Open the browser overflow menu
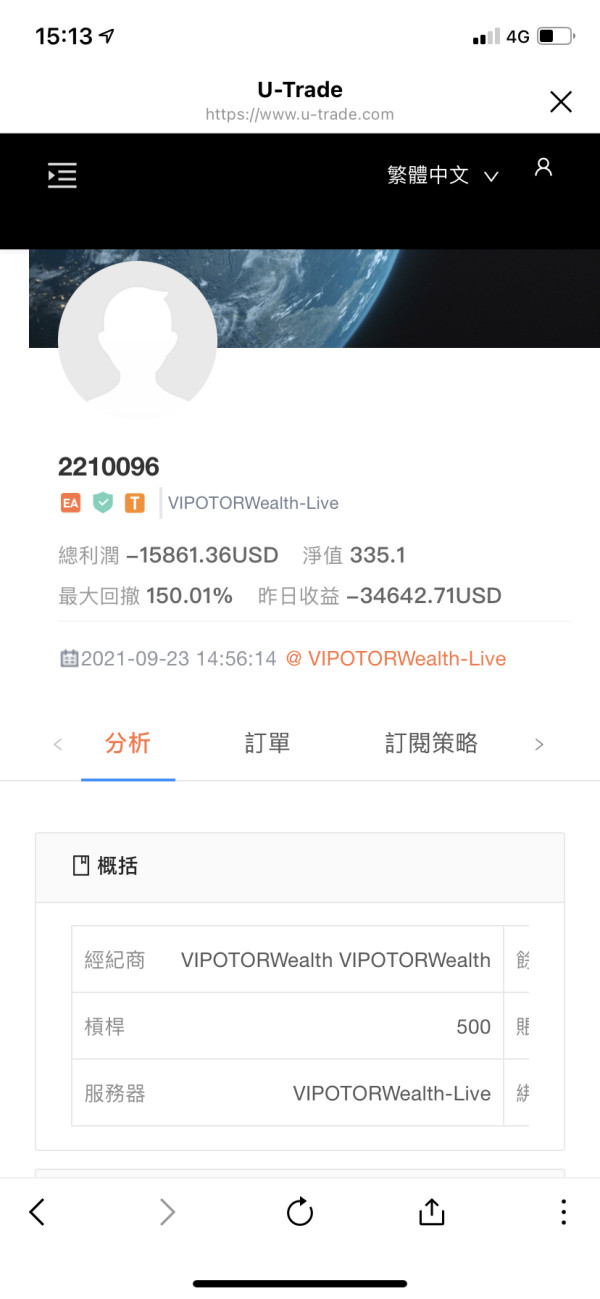The image size is (600, 1299). (564, 1212)
